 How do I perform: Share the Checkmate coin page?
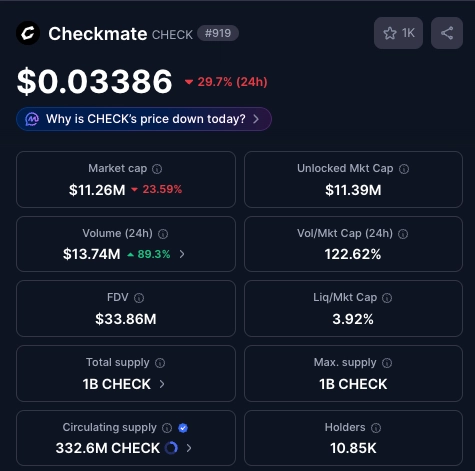pos(447,33)
